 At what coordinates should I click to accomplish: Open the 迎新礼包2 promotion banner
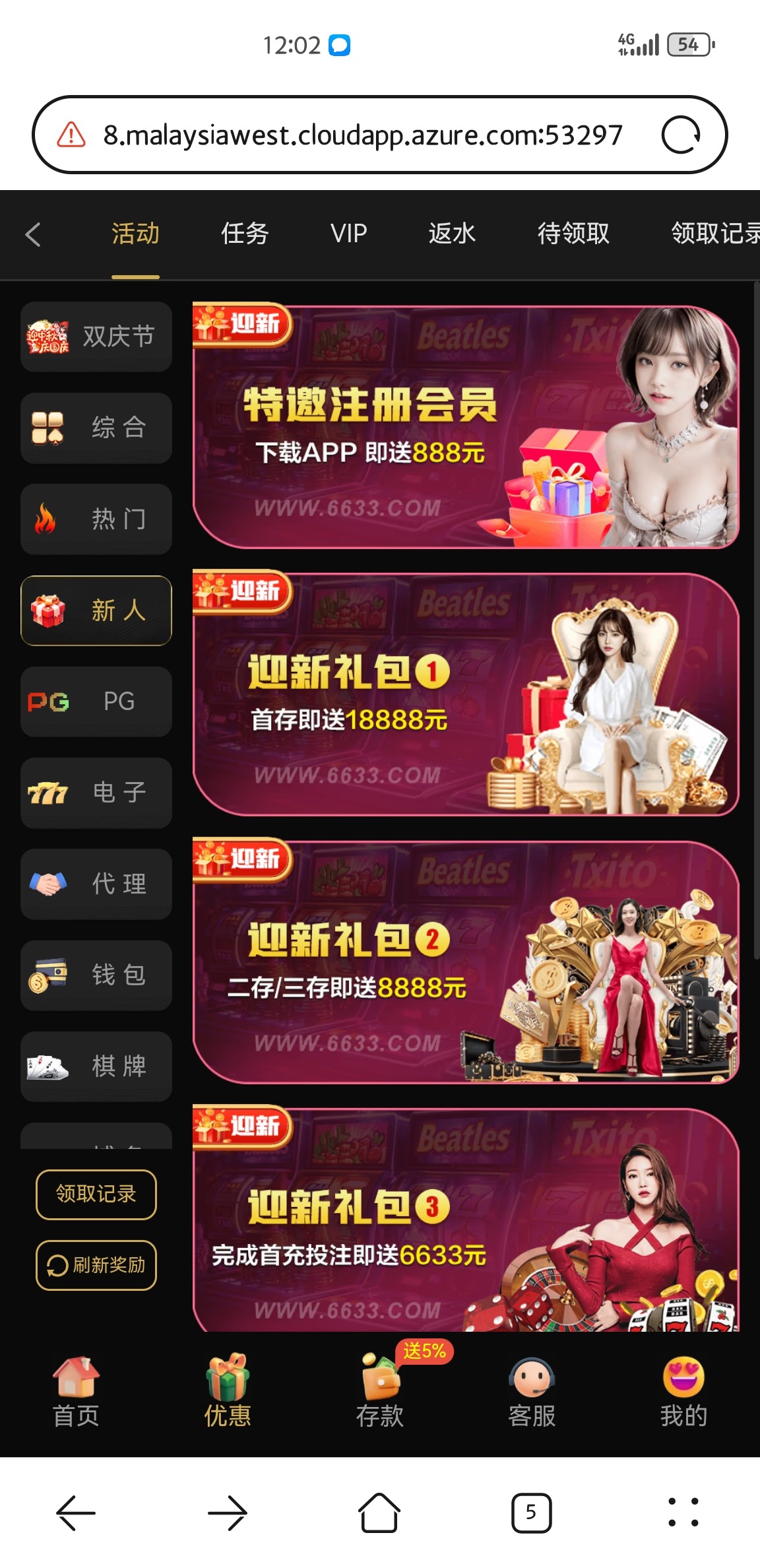465,962
